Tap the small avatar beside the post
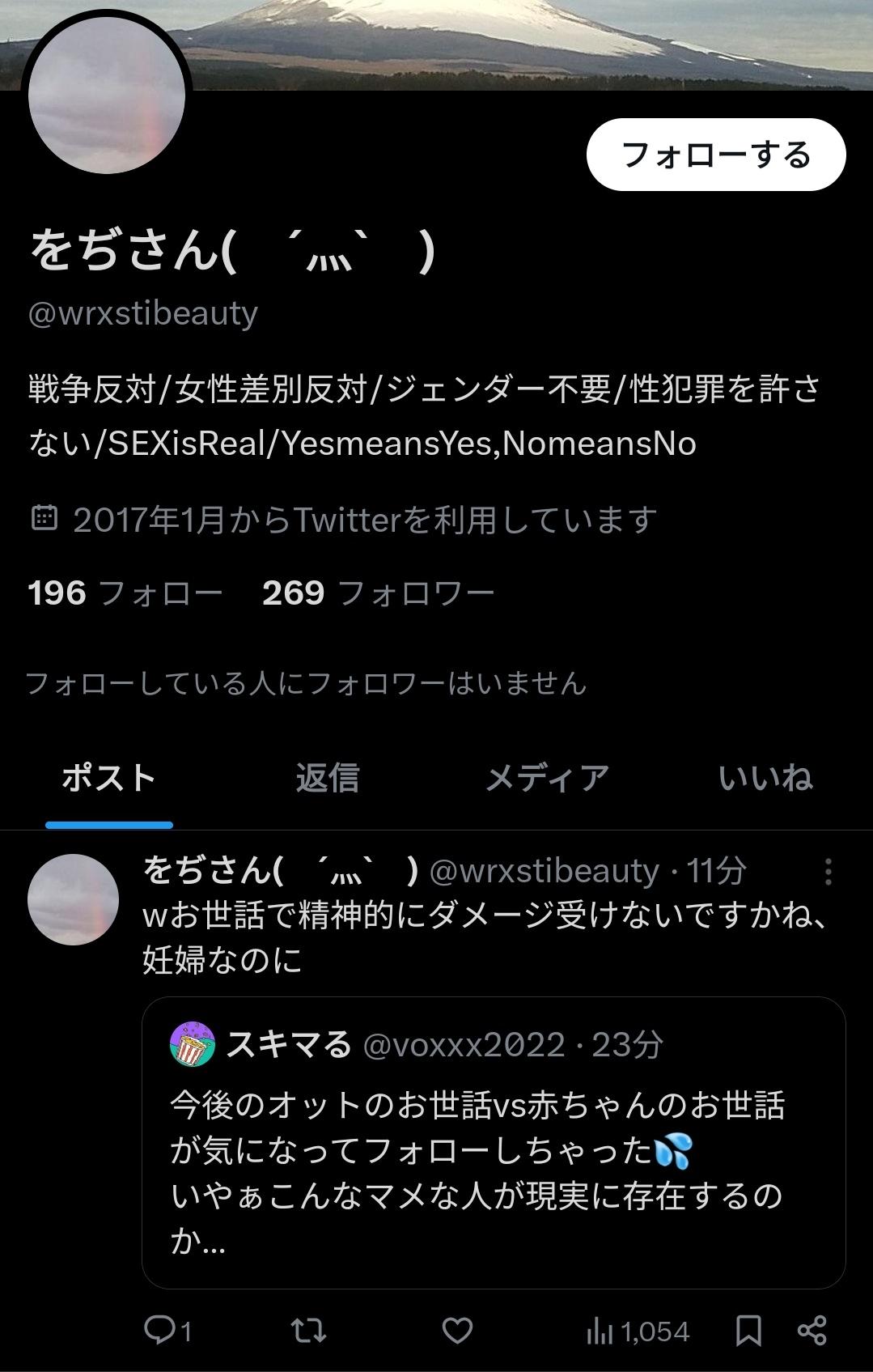This screenshot has height=1372, width=873. [x=73, y=899]
